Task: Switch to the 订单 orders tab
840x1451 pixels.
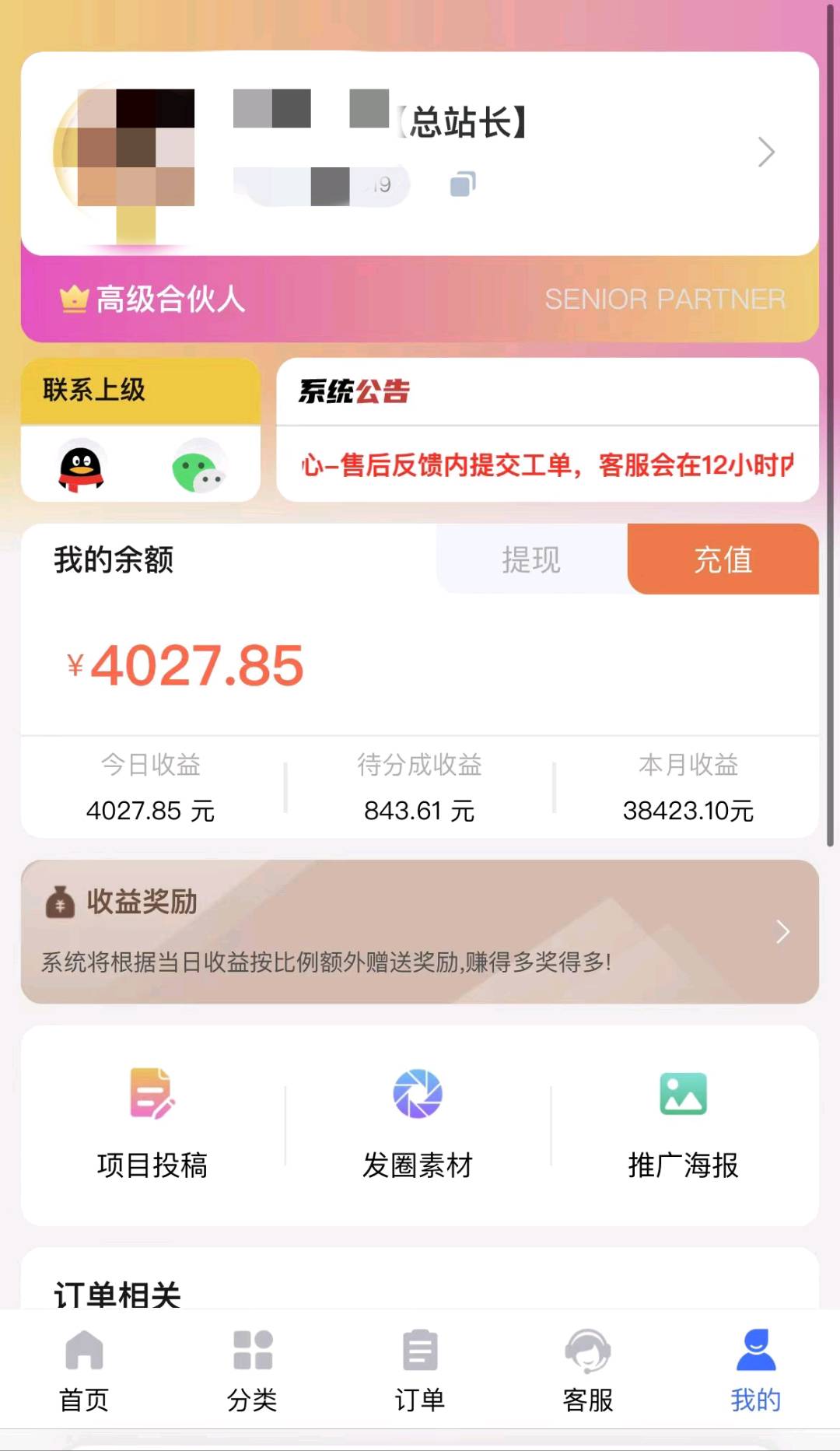Action: tap(420, 1371)
